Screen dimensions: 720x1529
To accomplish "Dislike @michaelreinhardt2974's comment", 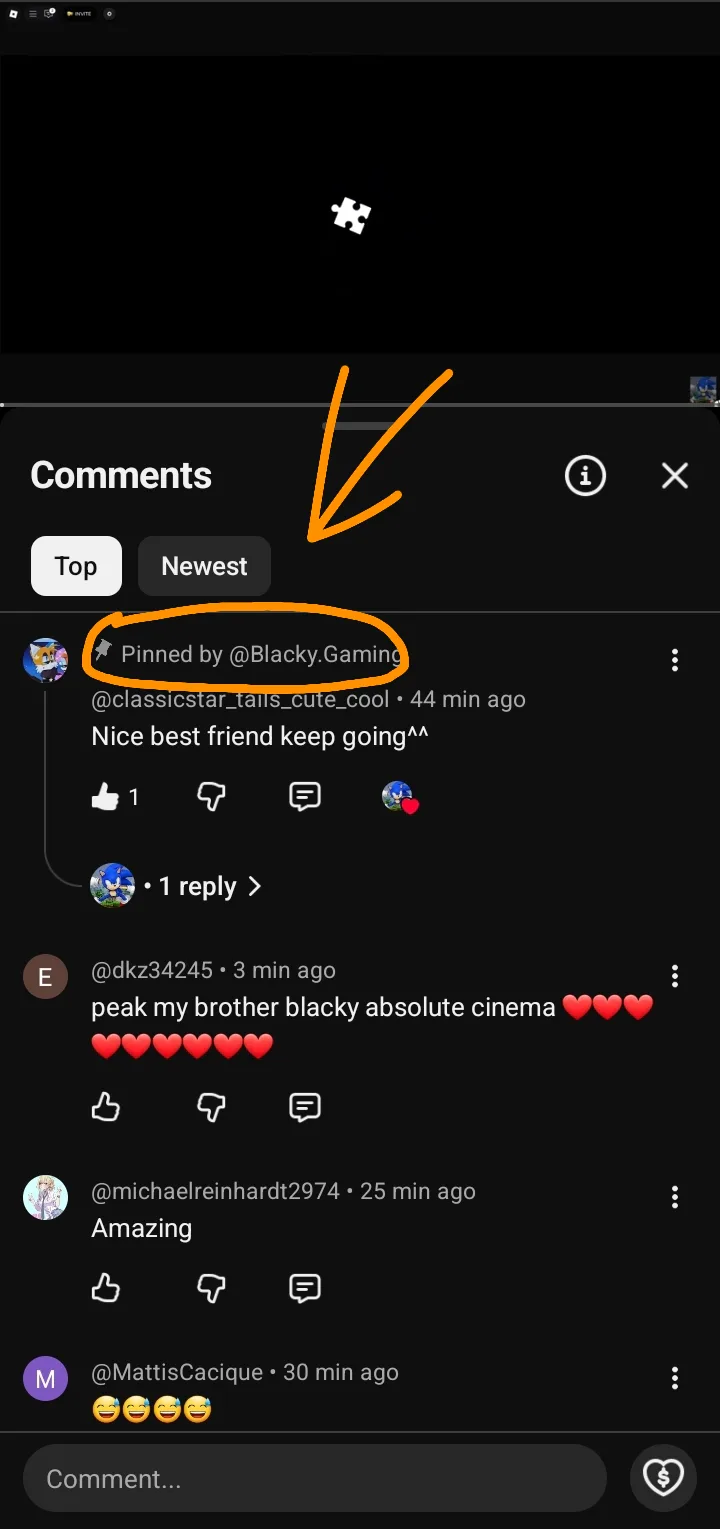I will pyautogui.click(x=211, y=1288).
